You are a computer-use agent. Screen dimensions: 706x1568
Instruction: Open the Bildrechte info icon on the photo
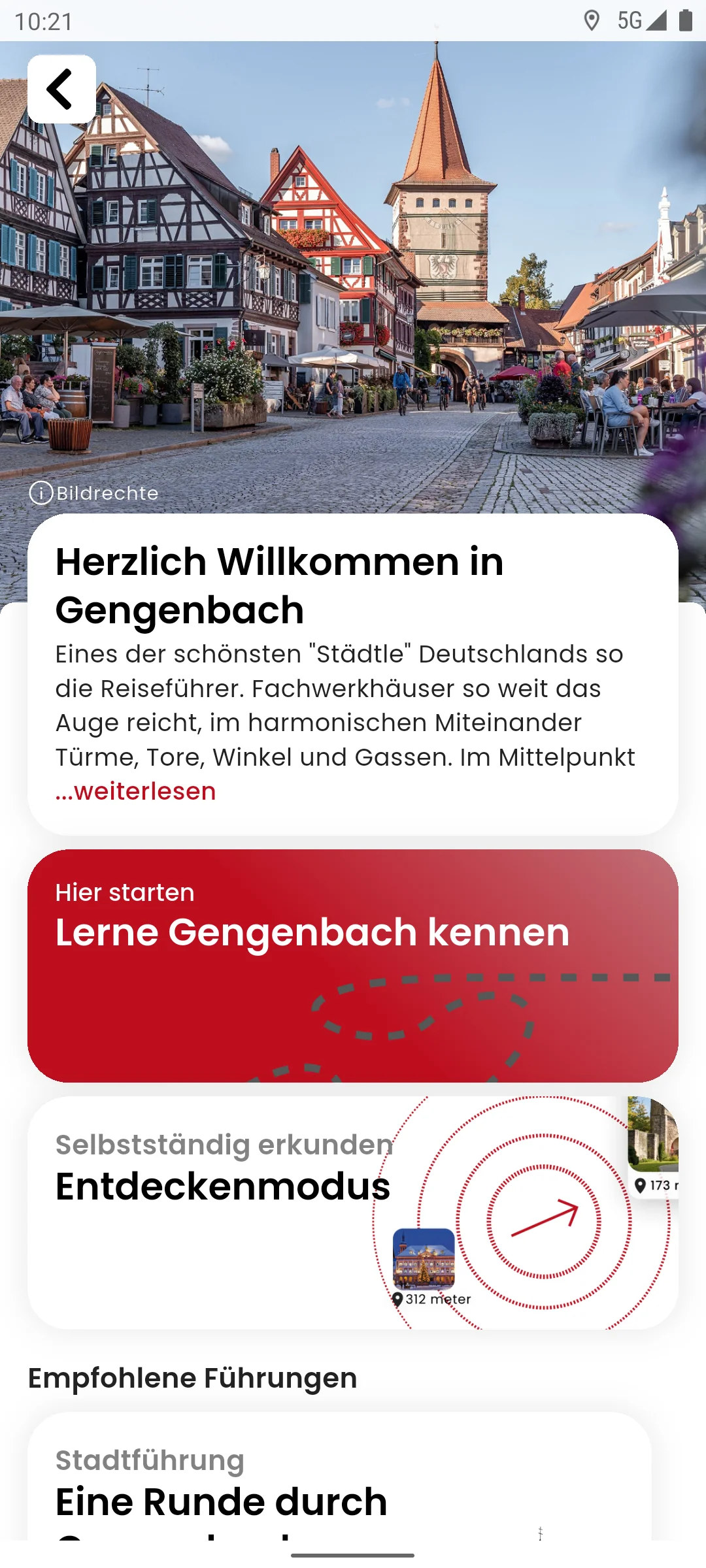(41, 493)
